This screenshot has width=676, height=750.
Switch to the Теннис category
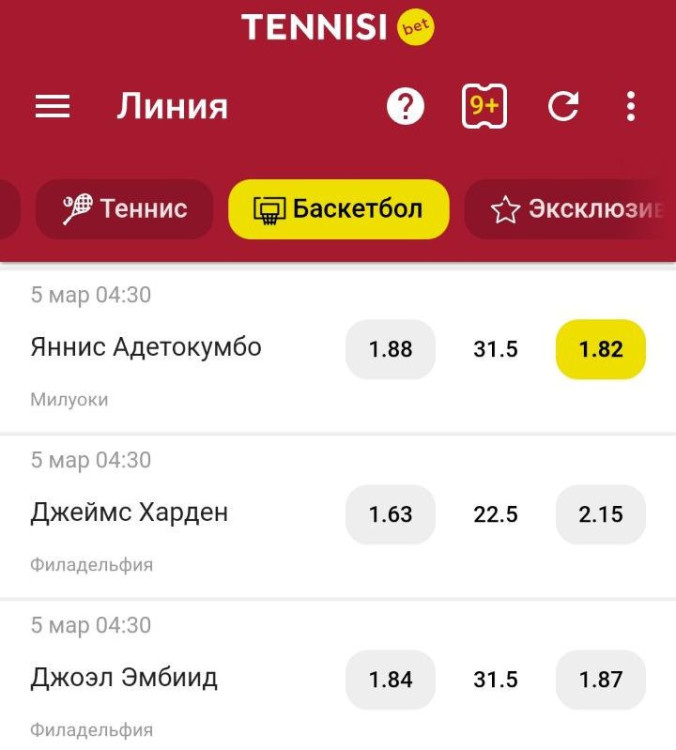(x=125, y=209)
